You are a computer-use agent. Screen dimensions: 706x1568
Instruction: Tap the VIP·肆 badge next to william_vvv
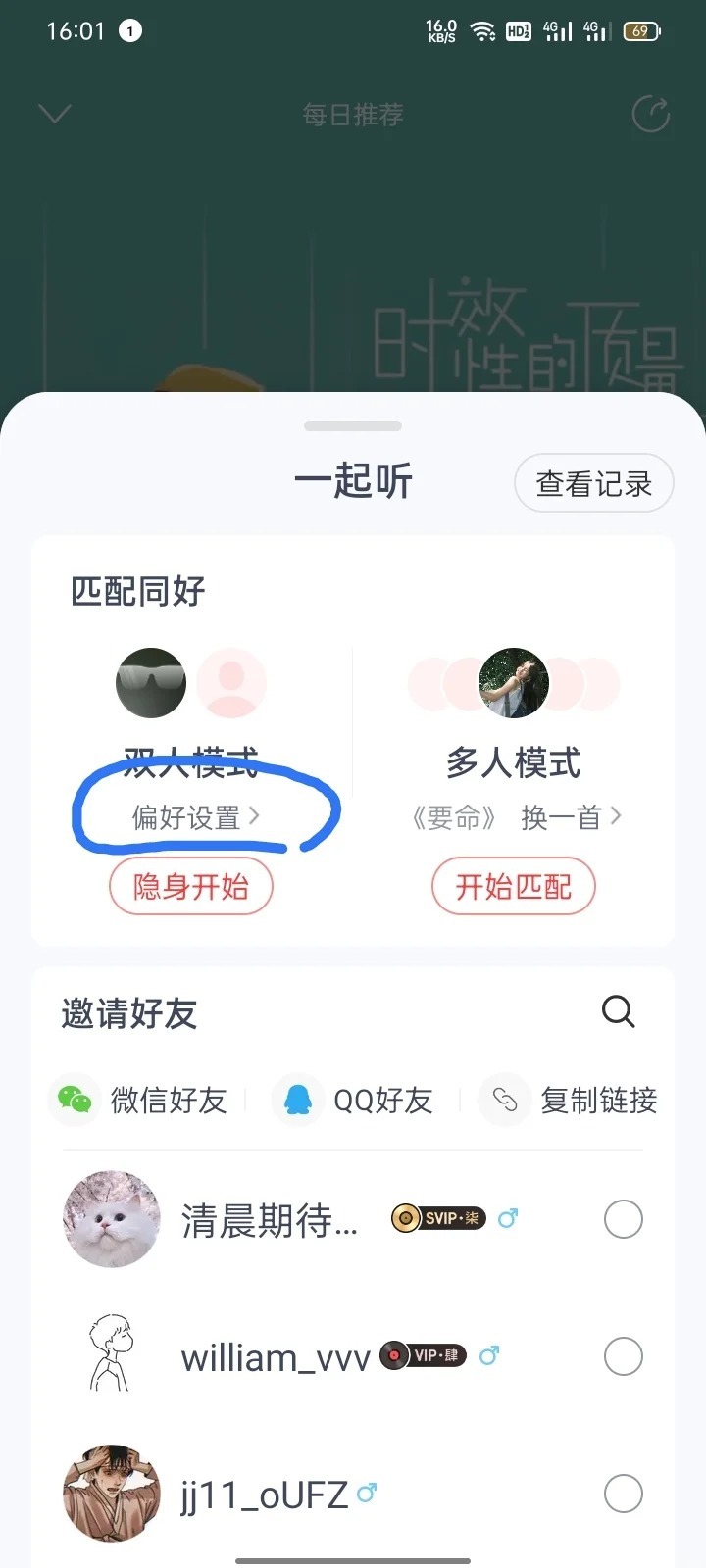[422, 1356]
